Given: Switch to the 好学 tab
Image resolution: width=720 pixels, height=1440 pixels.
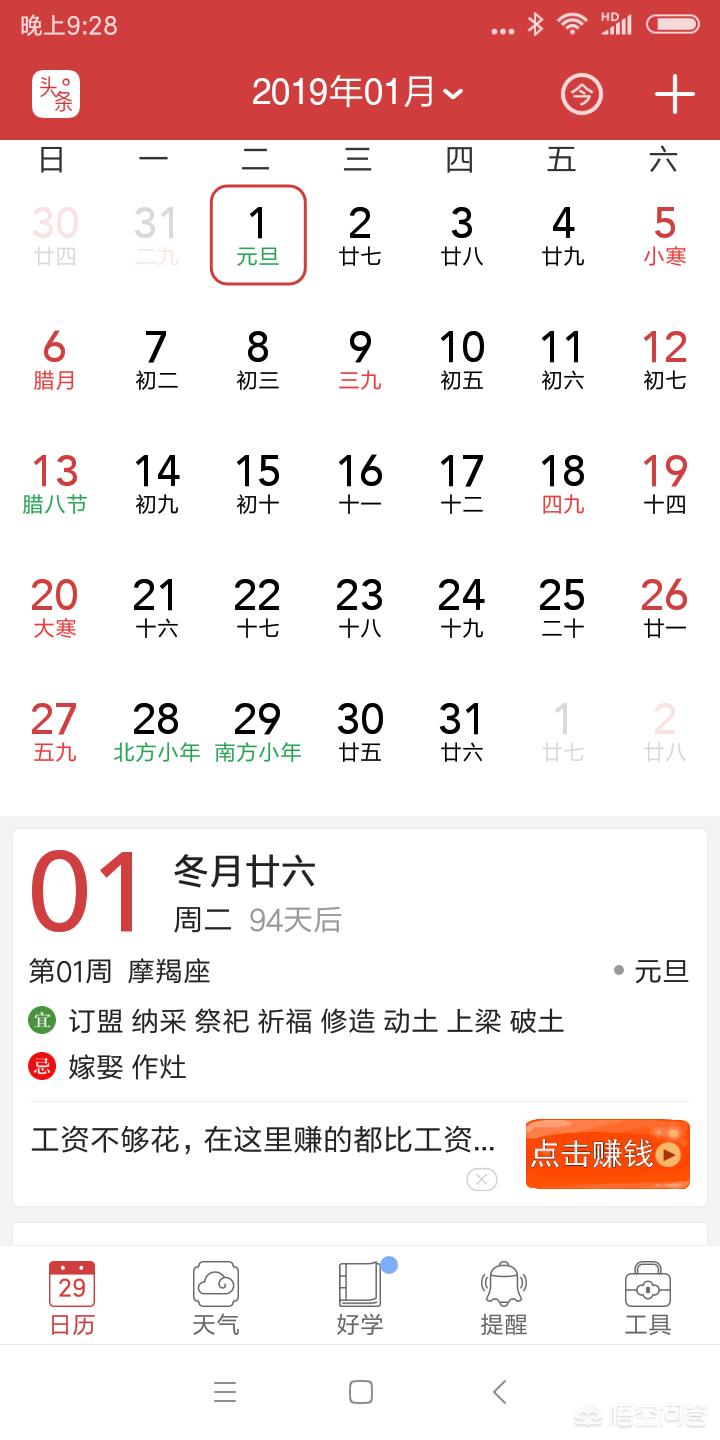Looking at the screenshot, I should [360, 1298].
